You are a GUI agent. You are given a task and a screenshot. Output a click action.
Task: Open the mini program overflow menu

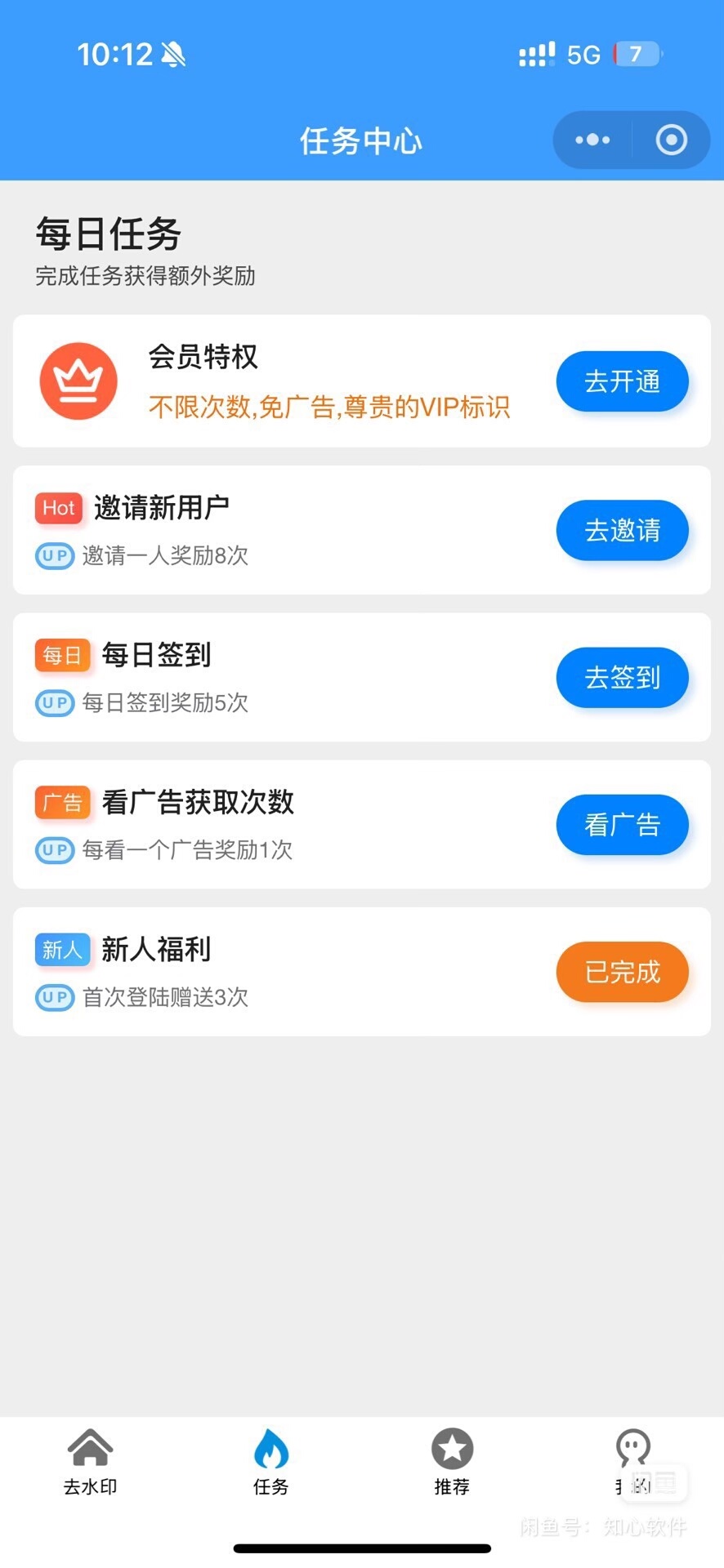[592, 140]
